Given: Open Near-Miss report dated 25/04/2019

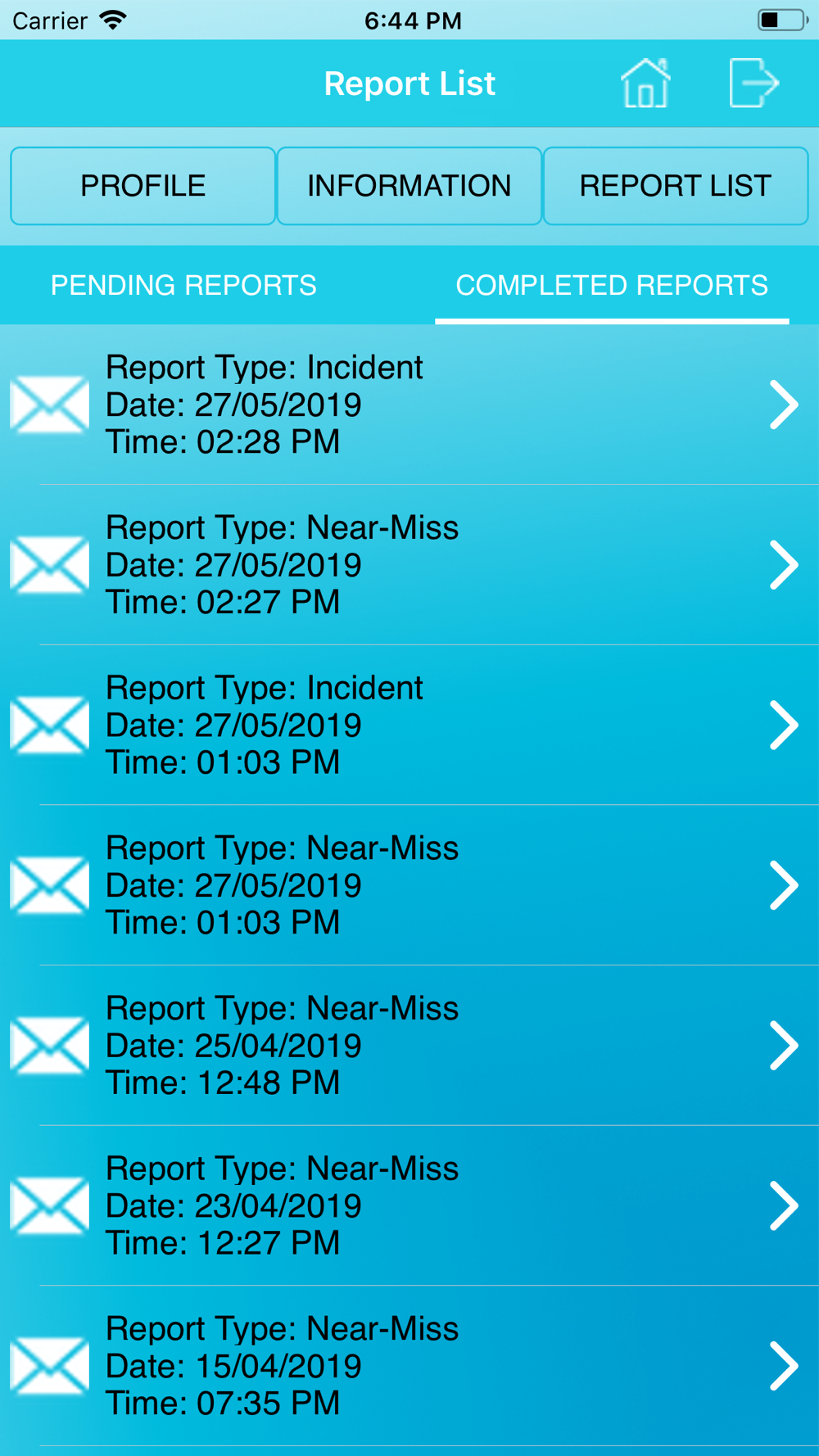Looking at the screenshot, I should [409, 1046].
